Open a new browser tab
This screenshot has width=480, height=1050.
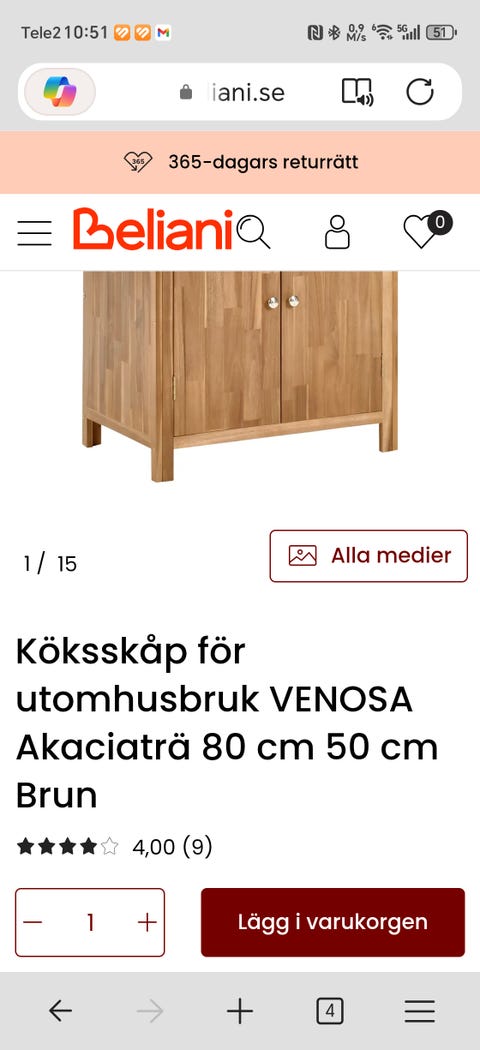(x=240, y=1011)
